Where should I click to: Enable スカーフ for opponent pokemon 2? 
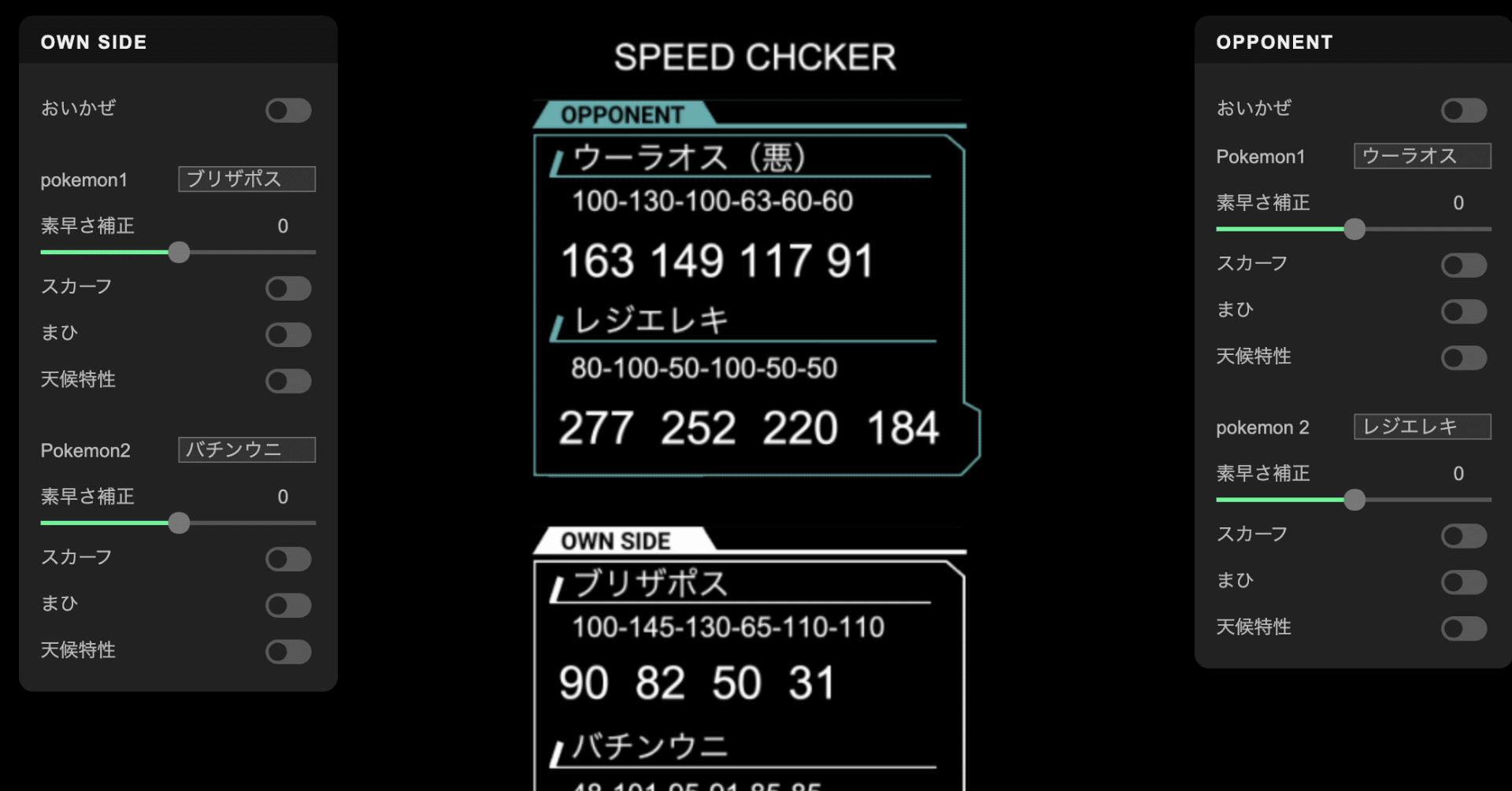click(x=1464, y=536)
